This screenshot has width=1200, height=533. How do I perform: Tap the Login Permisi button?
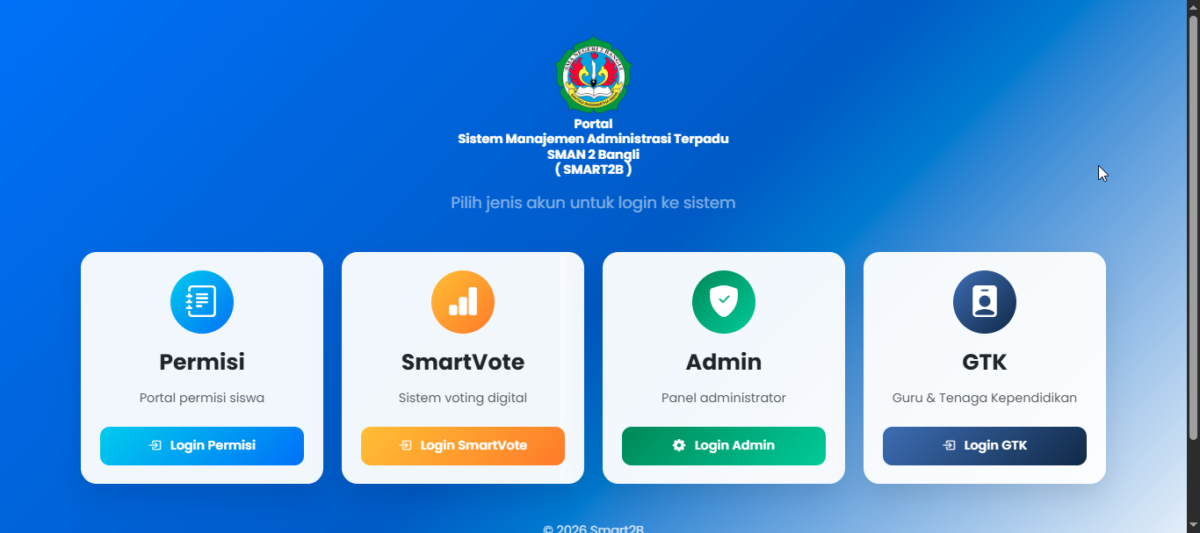(202, 446)
